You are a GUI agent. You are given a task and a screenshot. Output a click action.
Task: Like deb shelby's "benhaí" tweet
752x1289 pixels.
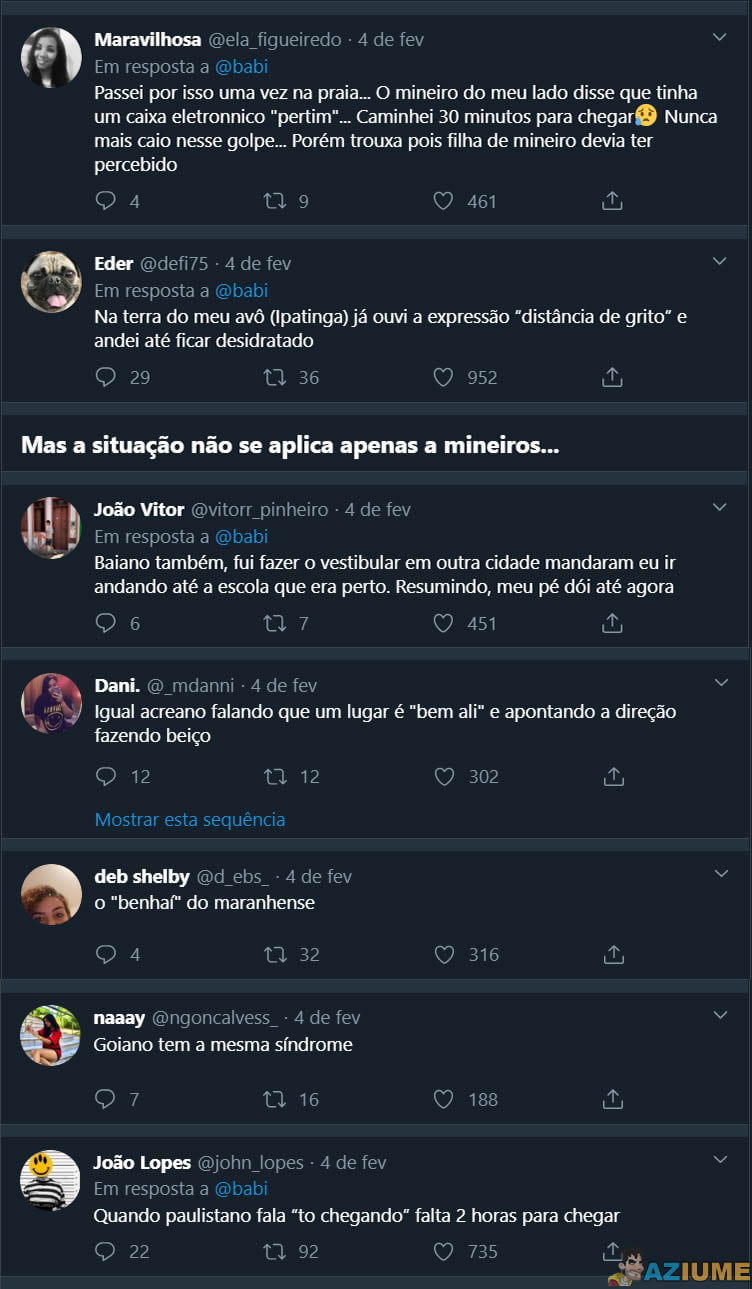click(x=443, y=954)
